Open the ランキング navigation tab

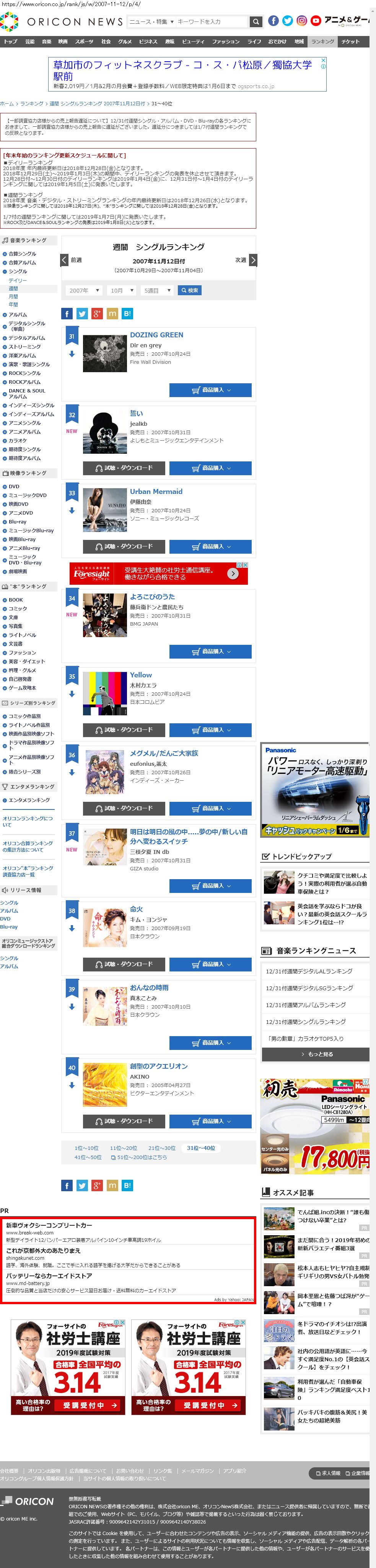tap(322, 41)
